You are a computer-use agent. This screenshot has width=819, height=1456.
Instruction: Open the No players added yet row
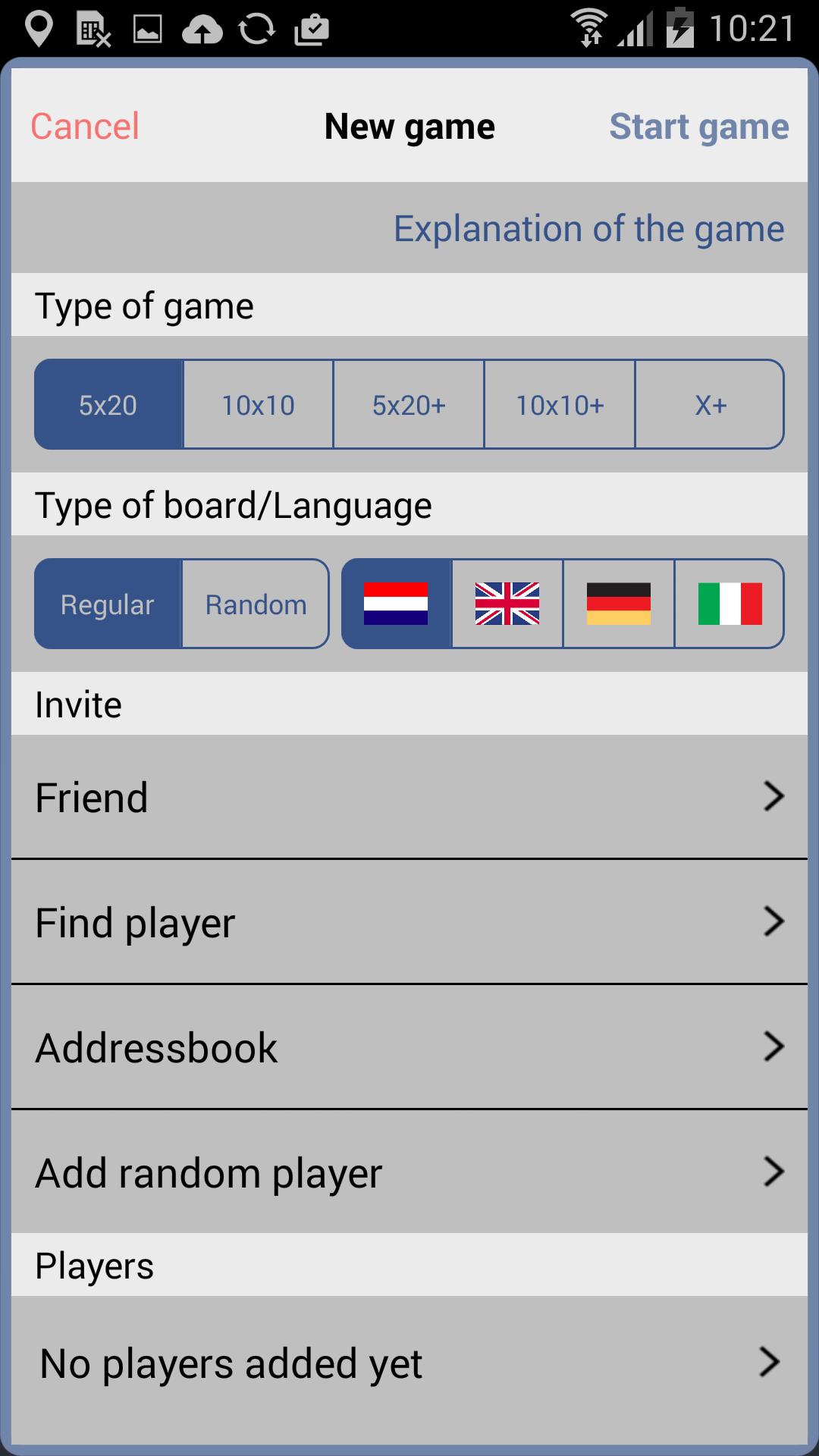tap(409, 1363)
